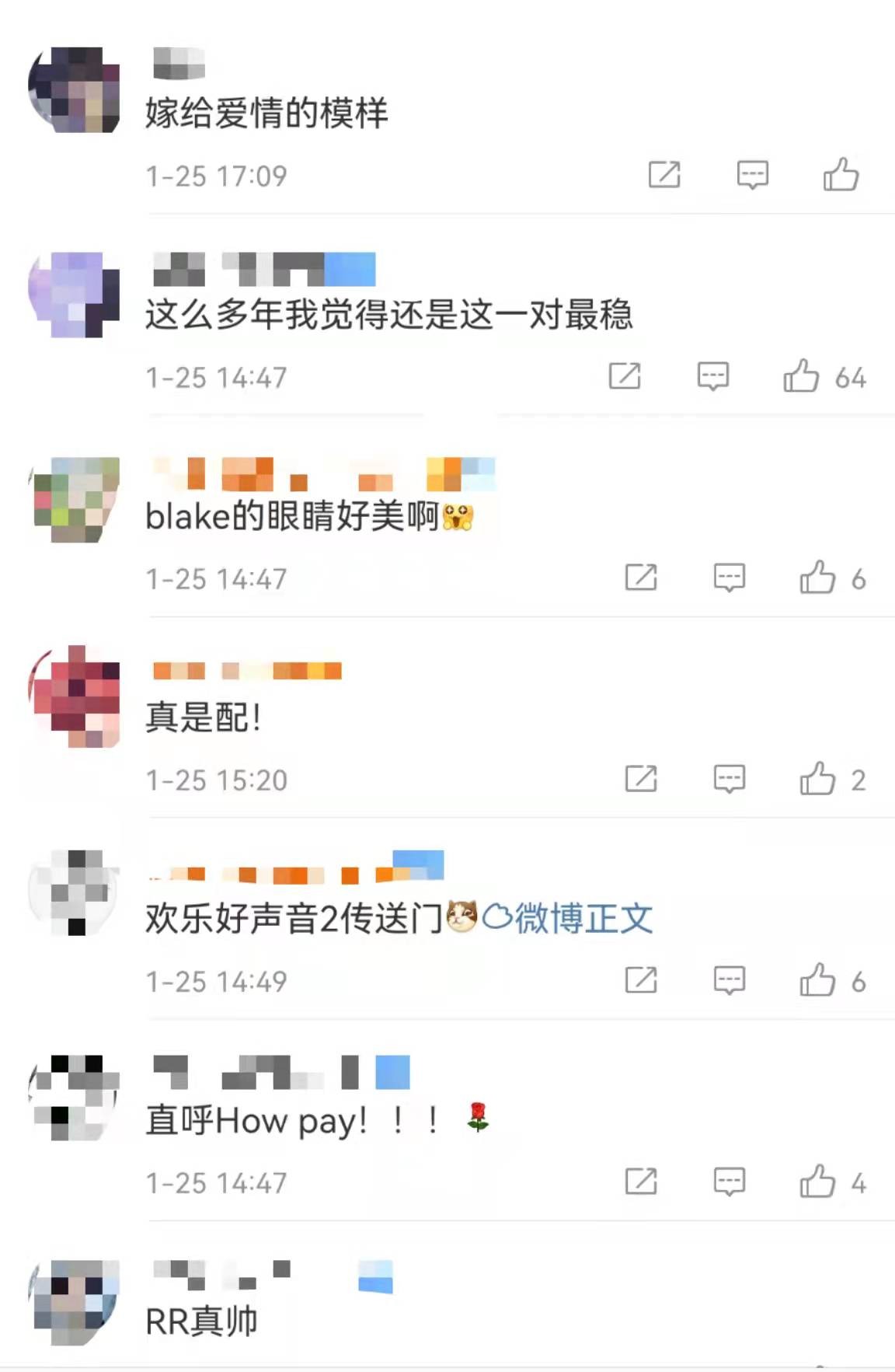Screen dimensions: 895x1372
Task: Reply to the comment '欢乐好声音2传送门'
Action: [729, 980]
